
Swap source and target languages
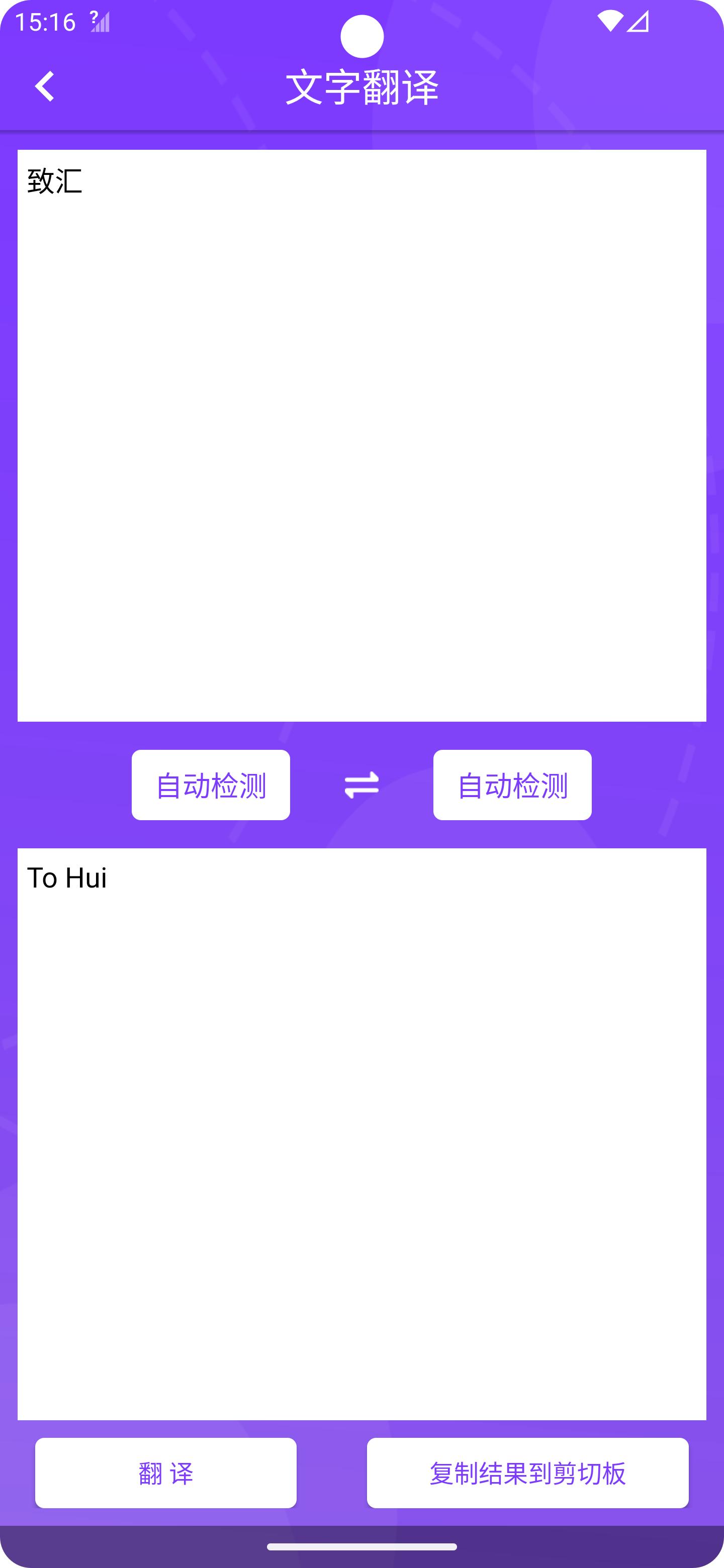coord(361,785)
